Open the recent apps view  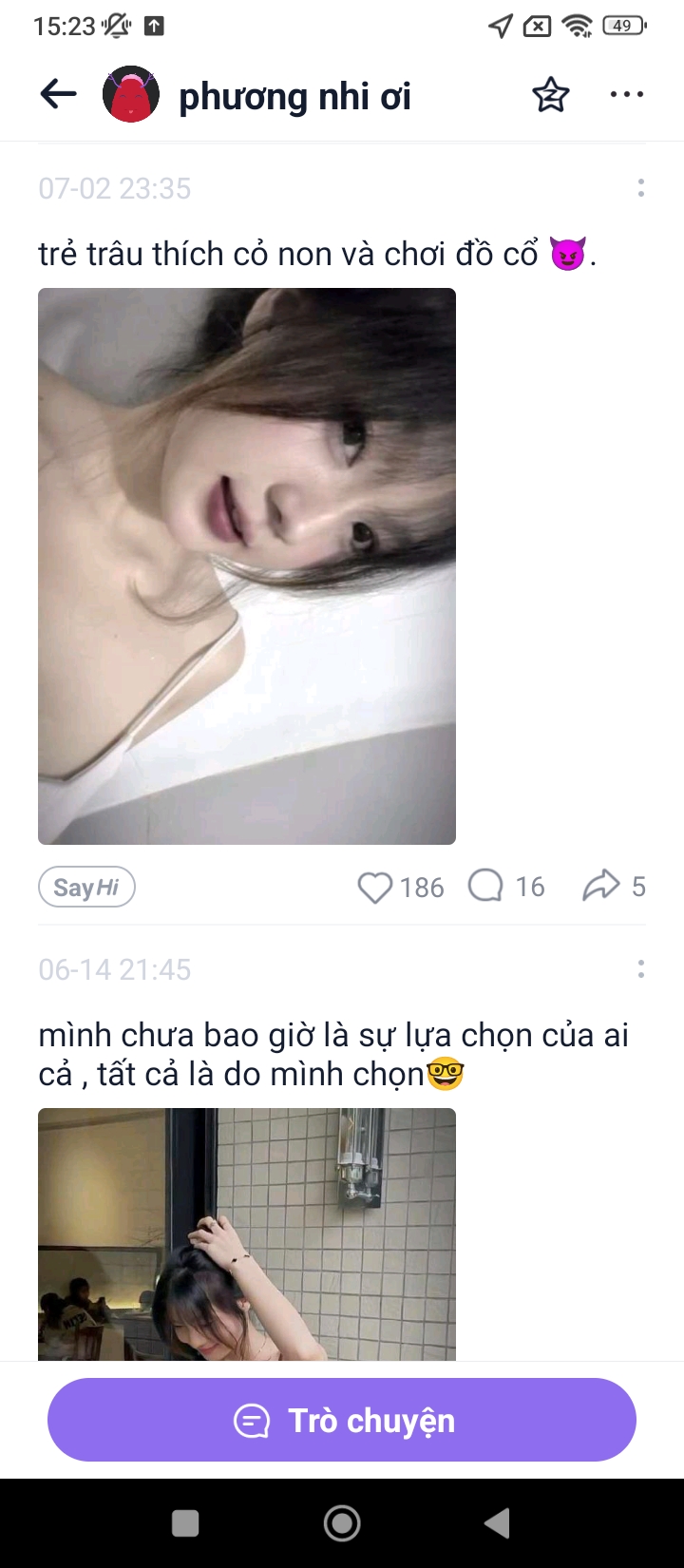click(x=185, y=1523)
